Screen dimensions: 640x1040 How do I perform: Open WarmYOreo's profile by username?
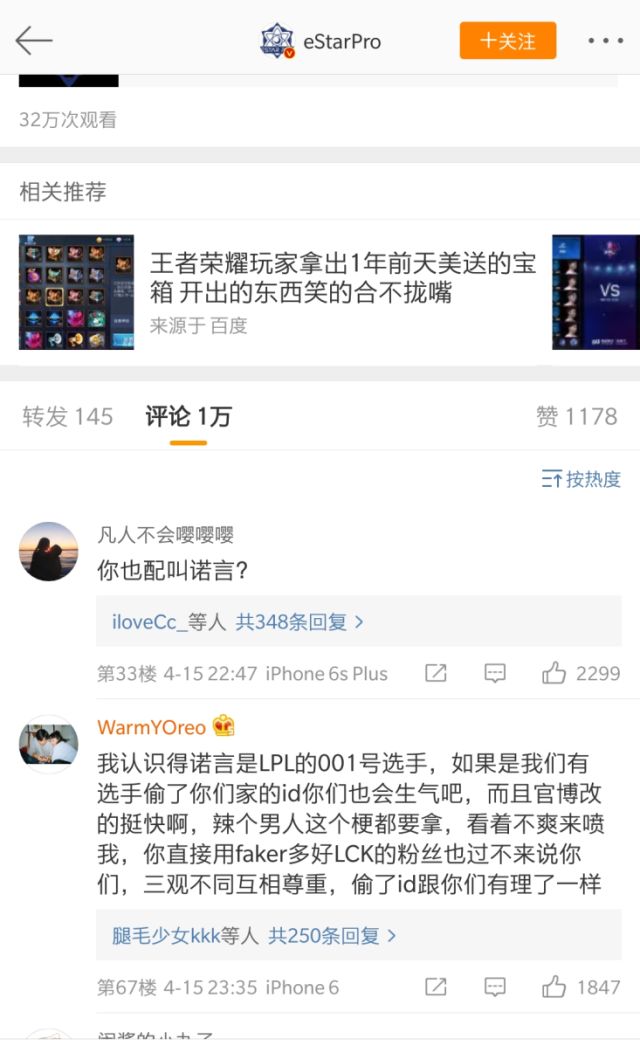pyautogui.click(x=151, y=727)
